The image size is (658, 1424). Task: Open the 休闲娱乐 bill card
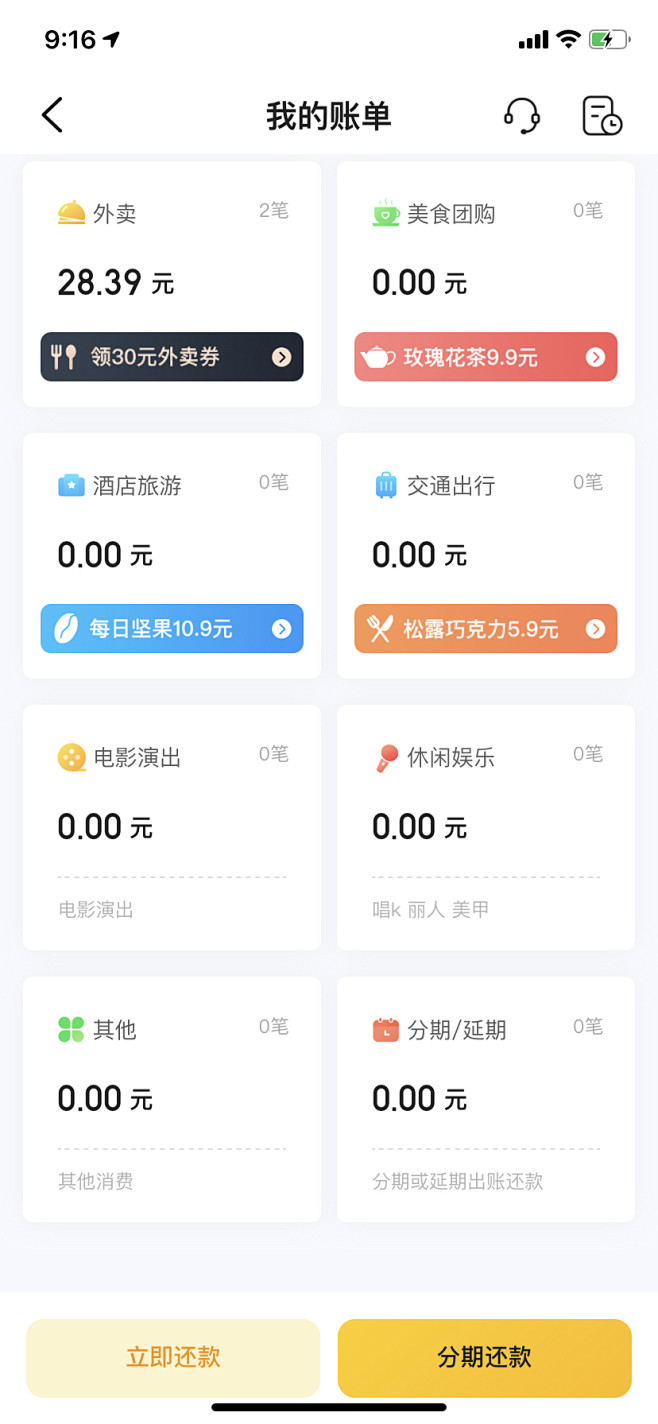(486, 828)
